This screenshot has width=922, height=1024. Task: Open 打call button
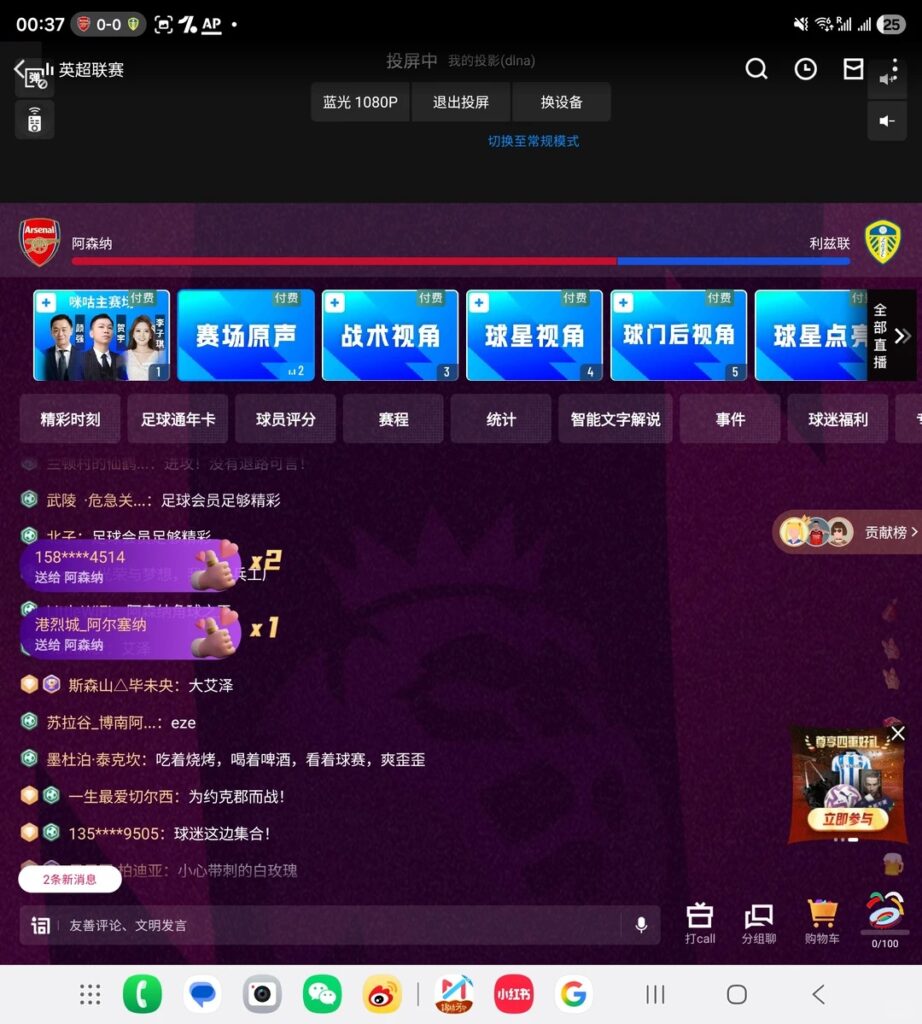(700, 924)
